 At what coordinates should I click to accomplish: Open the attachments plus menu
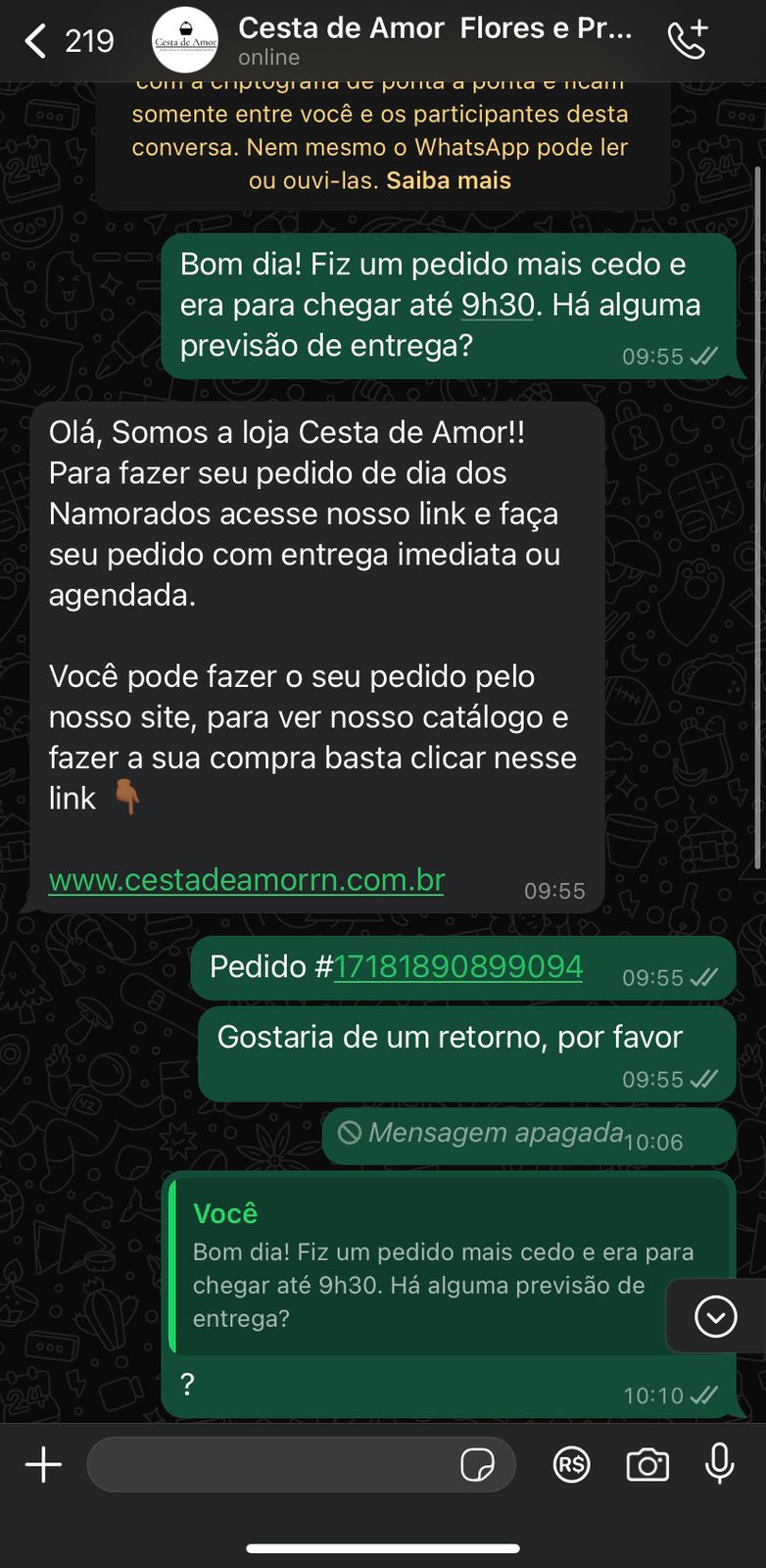click(x=43, y=1465)
